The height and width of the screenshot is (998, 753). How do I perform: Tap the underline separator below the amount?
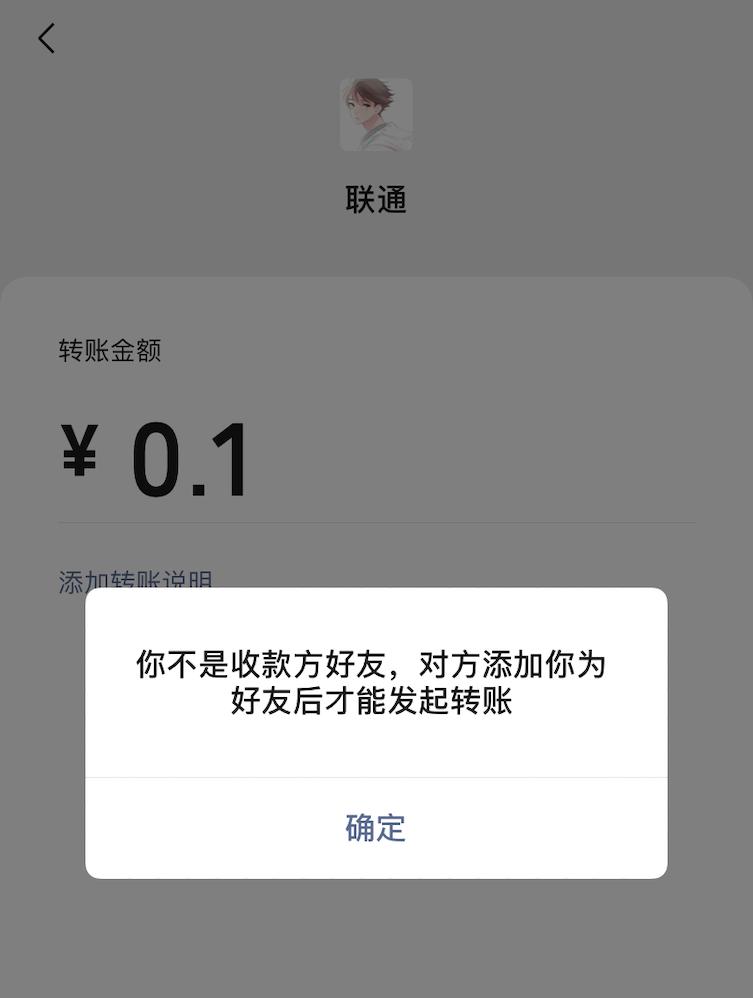pyautogui.click(x=376, y=519)
